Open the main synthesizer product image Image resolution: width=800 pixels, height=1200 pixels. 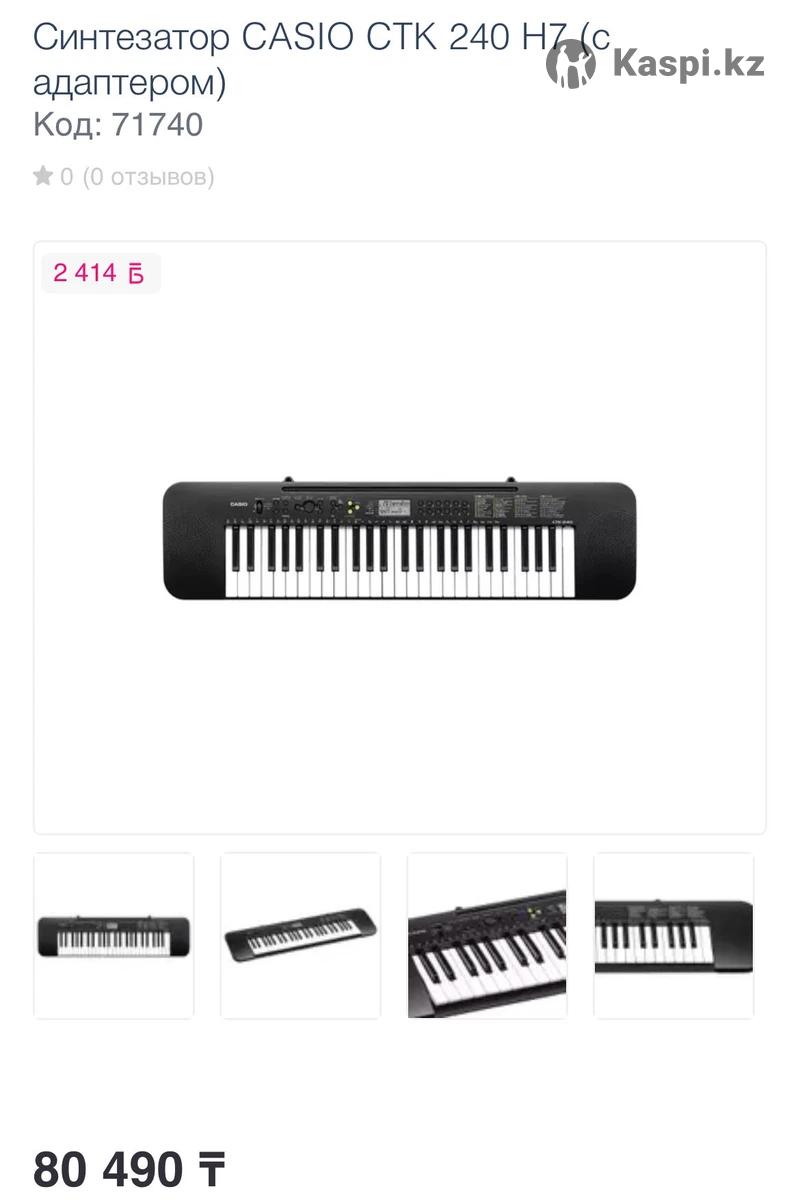coord(400,538)
